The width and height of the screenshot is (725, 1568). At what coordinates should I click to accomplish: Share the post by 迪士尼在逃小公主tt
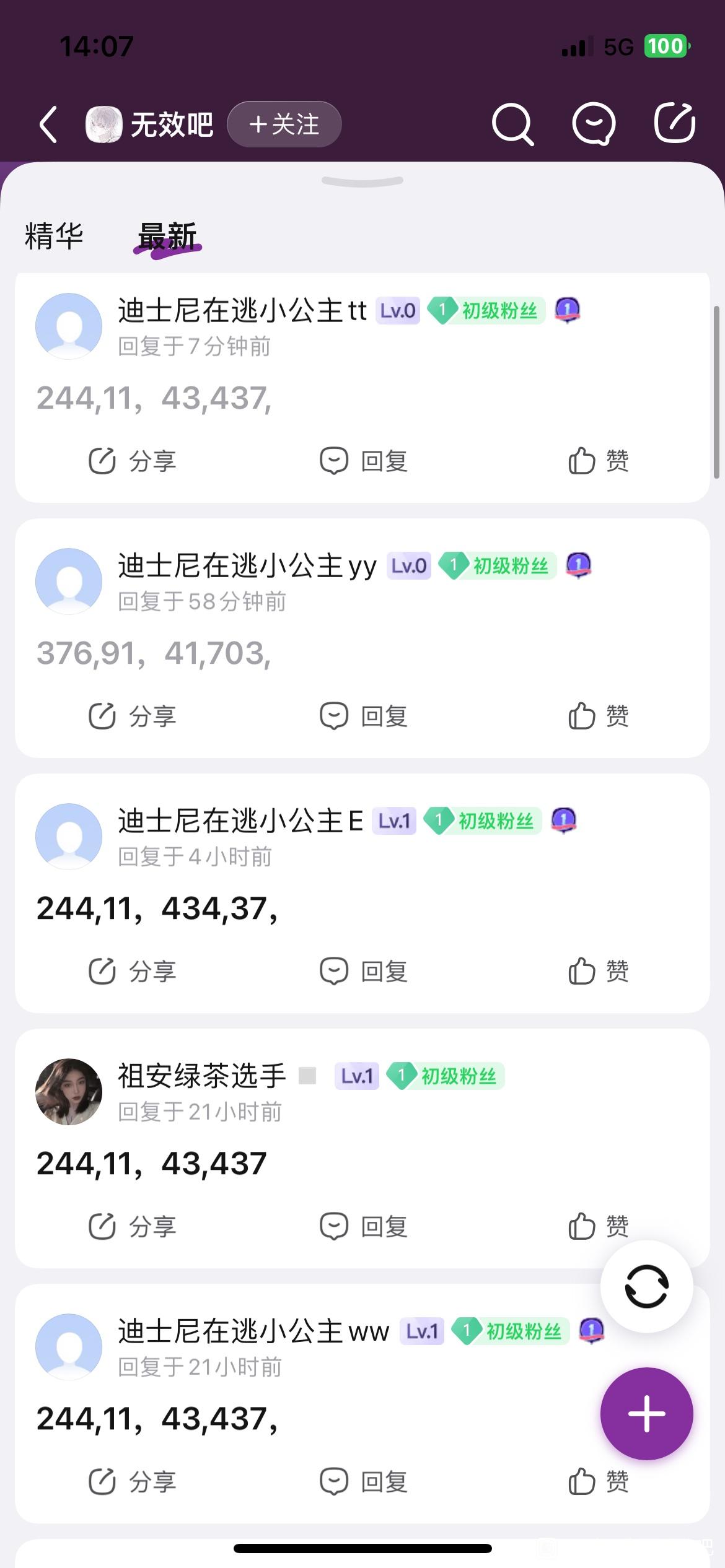coord(133,461)
